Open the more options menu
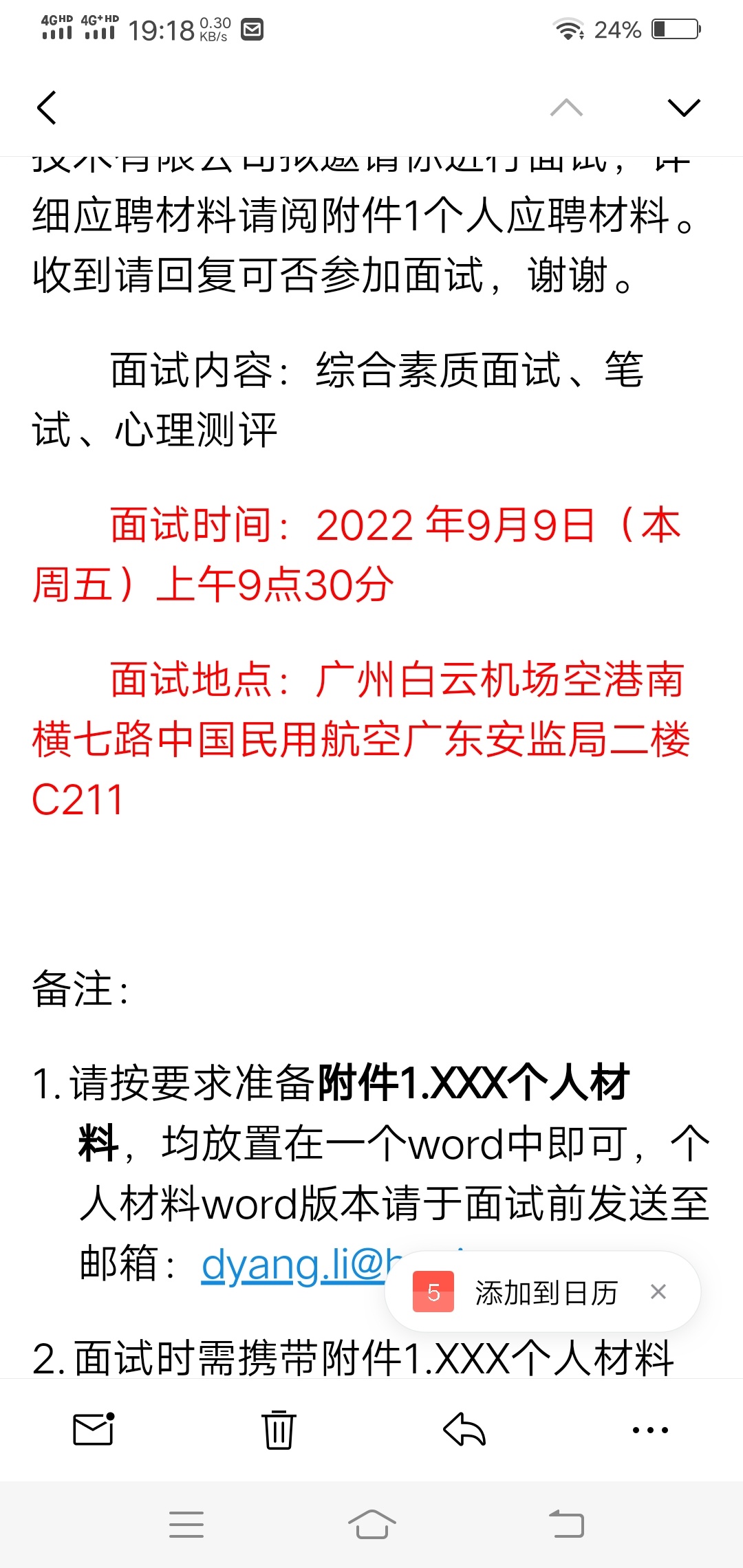 pos(650,1430)
